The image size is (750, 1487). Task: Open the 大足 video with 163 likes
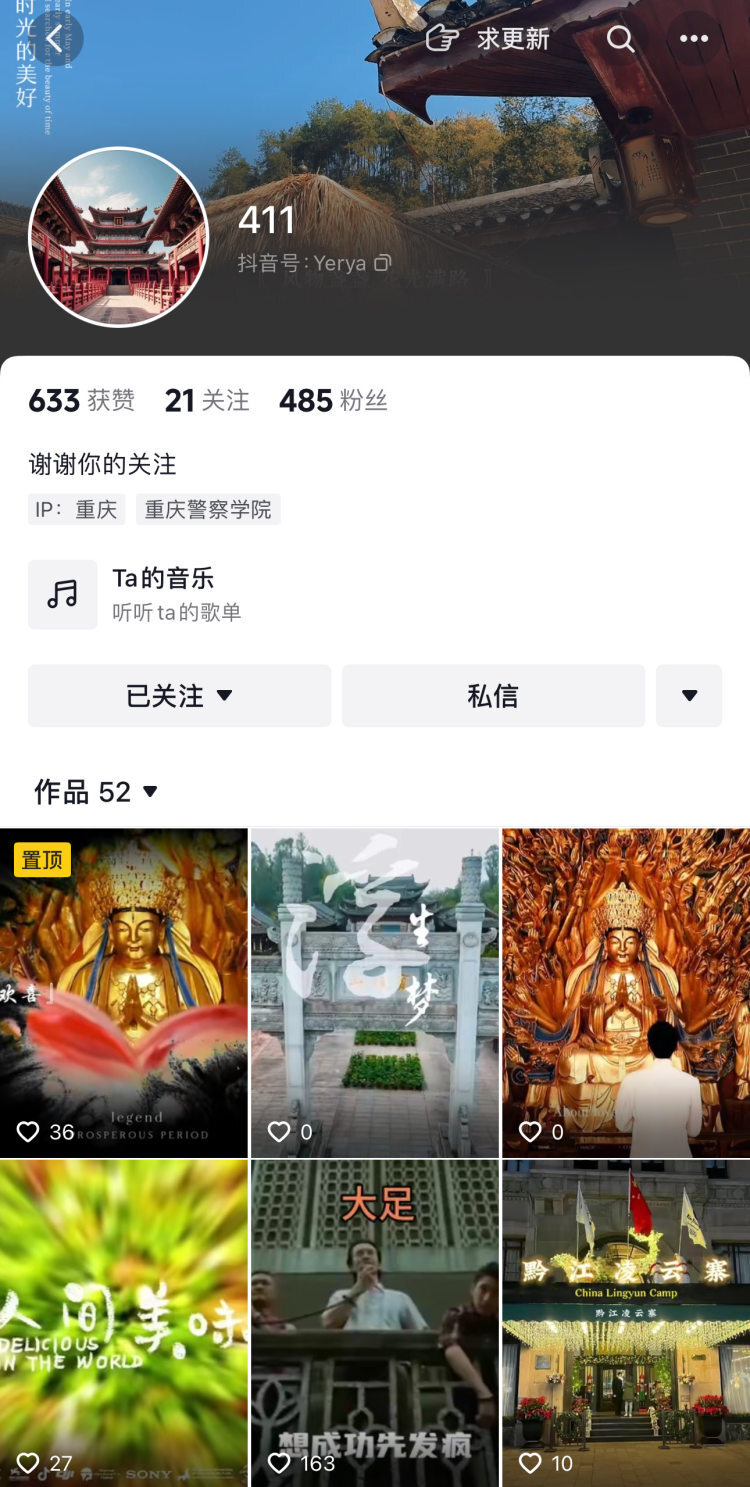[x=375, y=1322]
